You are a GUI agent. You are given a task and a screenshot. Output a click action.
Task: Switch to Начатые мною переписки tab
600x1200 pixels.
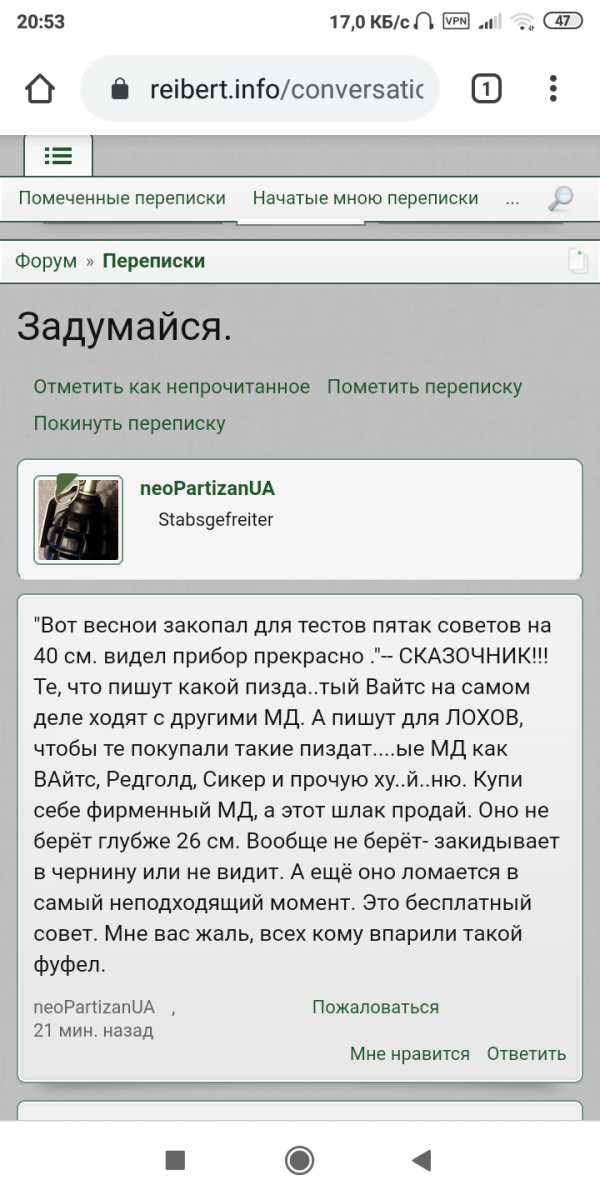tap(365, 198)
